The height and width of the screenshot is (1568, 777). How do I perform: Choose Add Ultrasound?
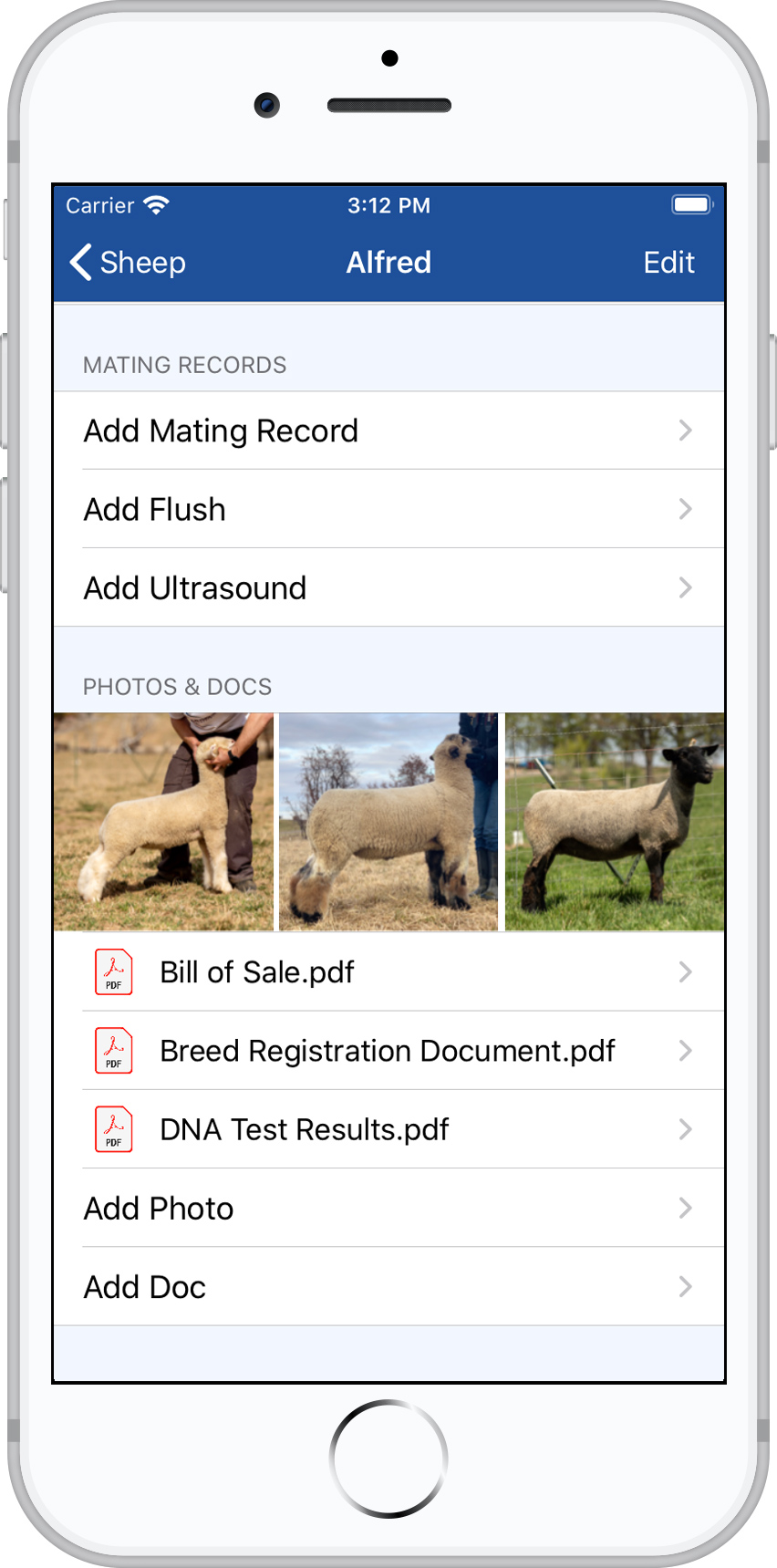click(388, 587)
